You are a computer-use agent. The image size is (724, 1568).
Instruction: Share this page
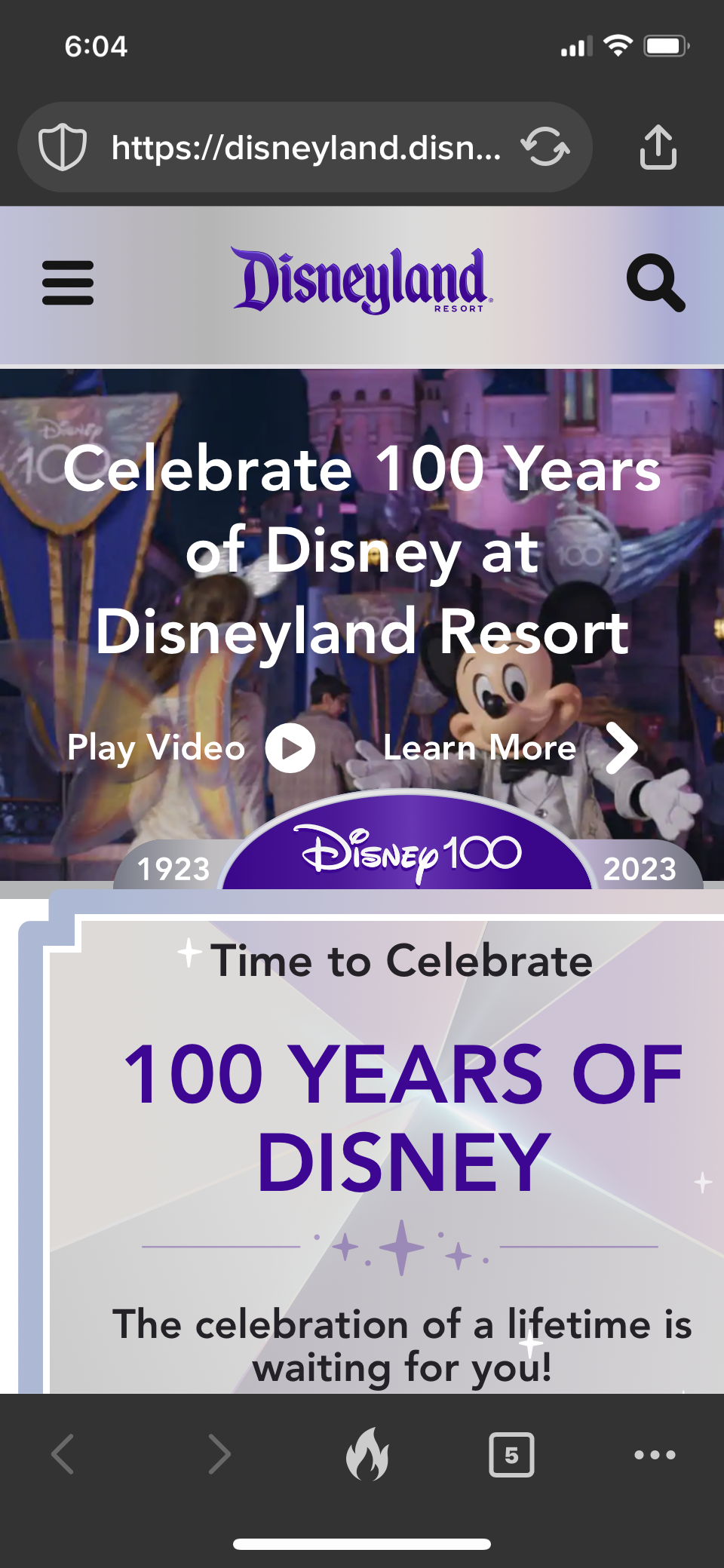658,147
